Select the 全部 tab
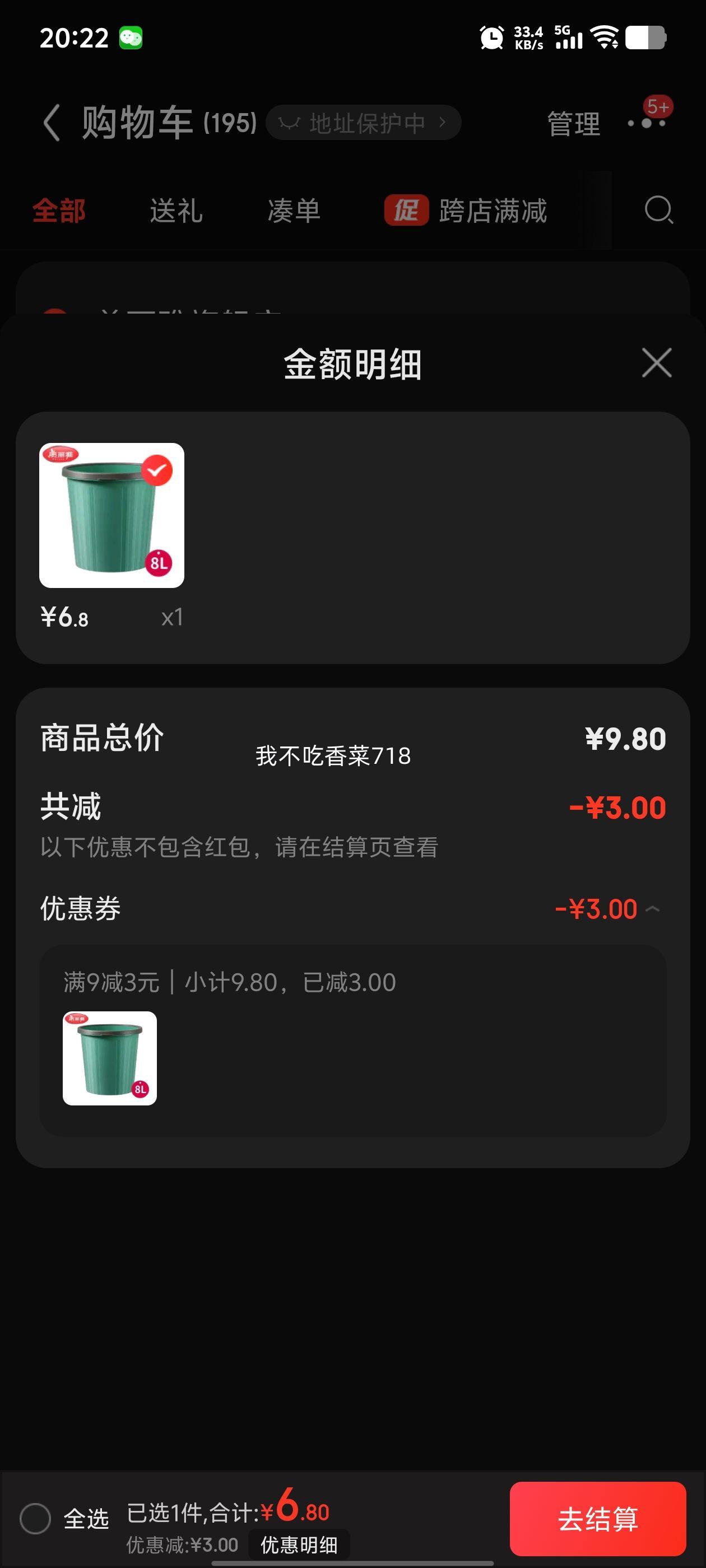This screenshot has height=1568, width=706. click(59, 211)
